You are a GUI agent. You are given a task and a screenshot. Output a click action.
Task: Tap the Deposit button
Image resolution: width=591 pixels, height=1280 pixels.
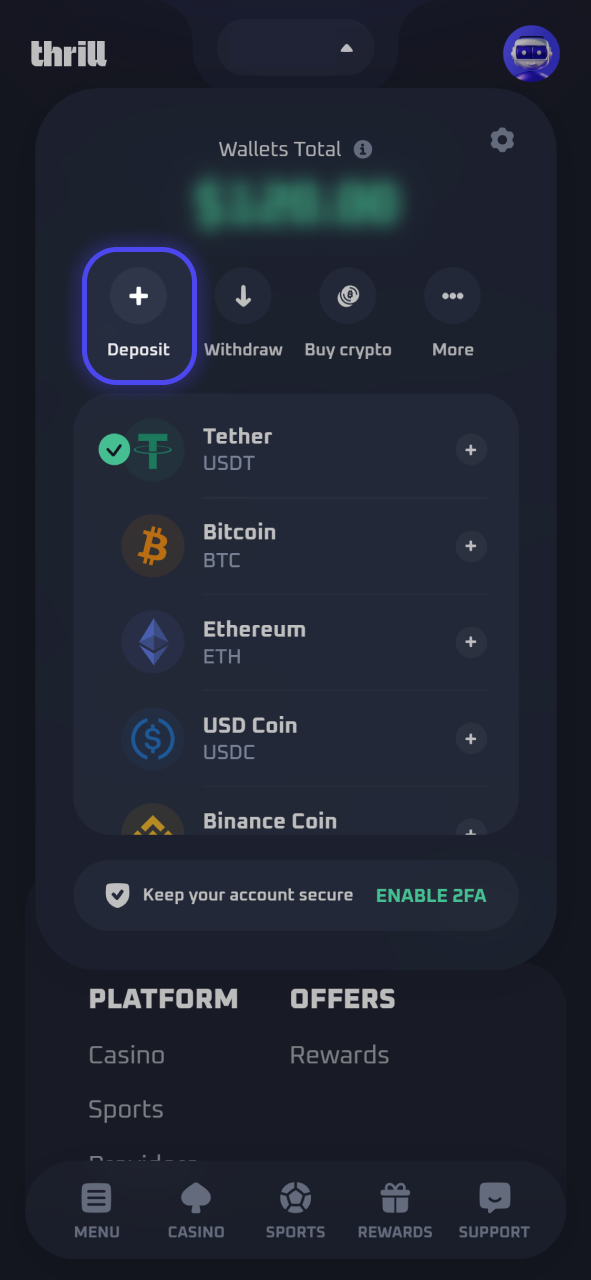pos(139,316)
